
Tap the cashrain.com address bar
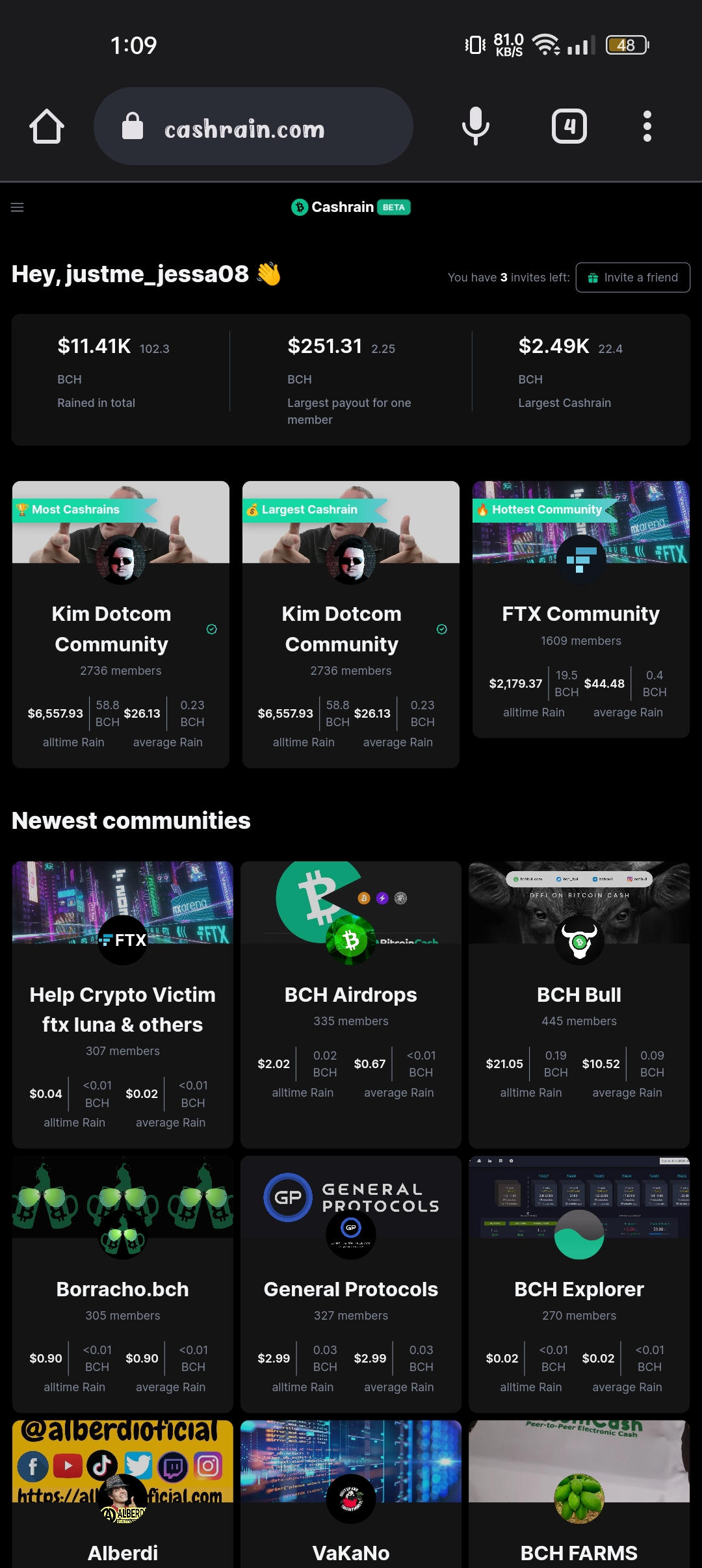point(253,126)
